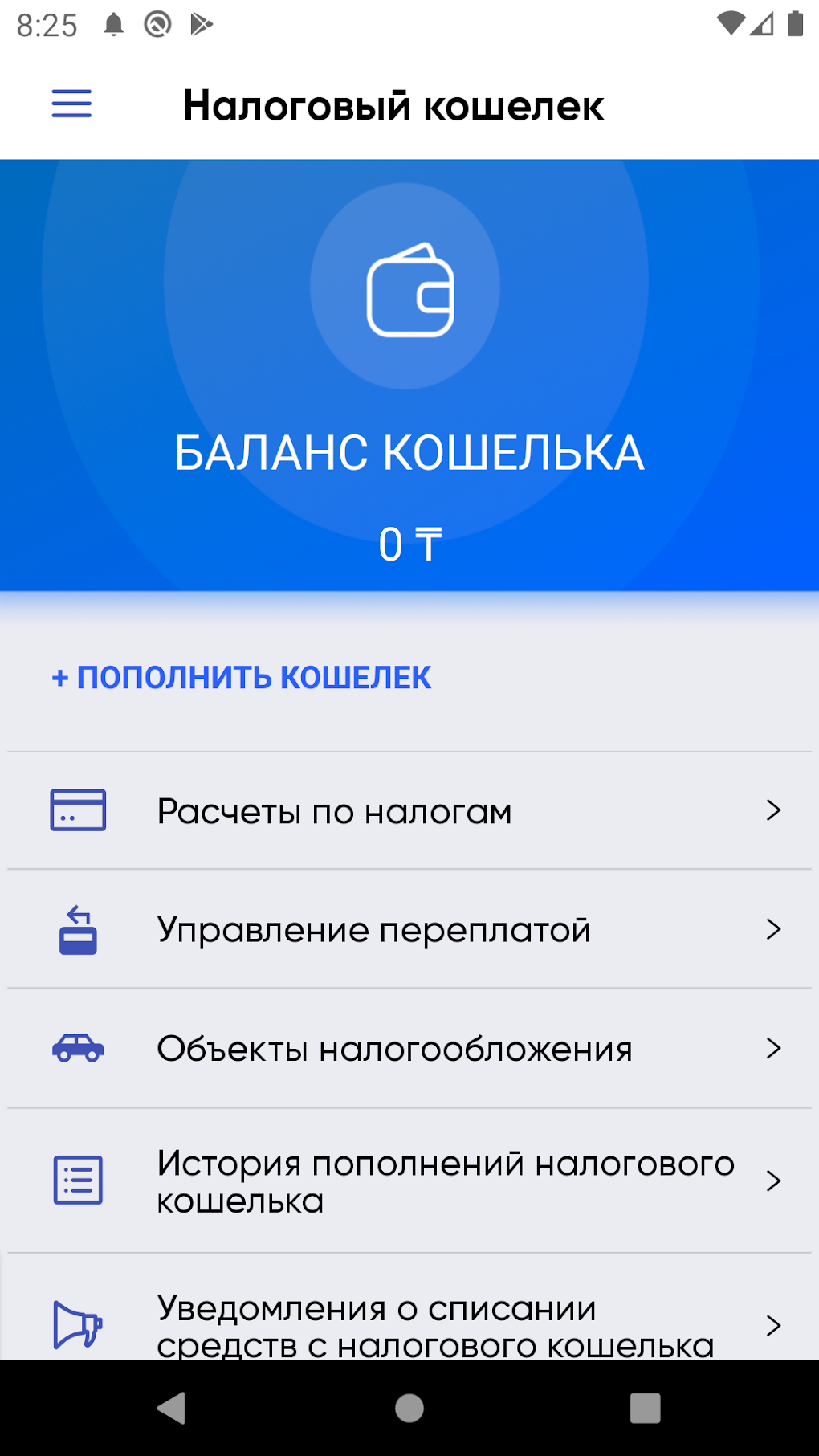The height and width of the screenshot is (1456, 819).
Task: Select the car icon for taxable objects
Action: [76, 1048]
